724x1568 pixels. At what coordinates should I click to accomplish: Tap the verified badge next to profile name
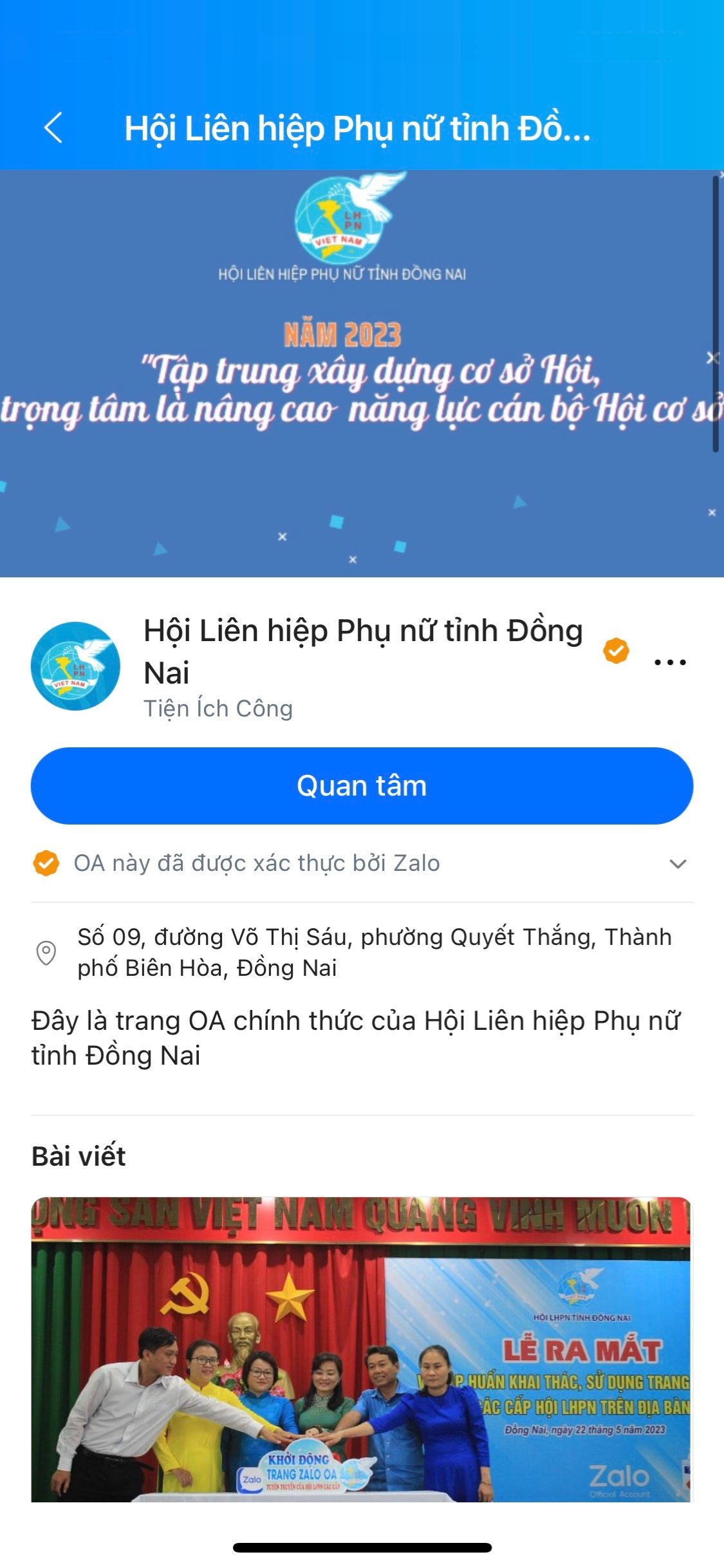click(616, 650)
